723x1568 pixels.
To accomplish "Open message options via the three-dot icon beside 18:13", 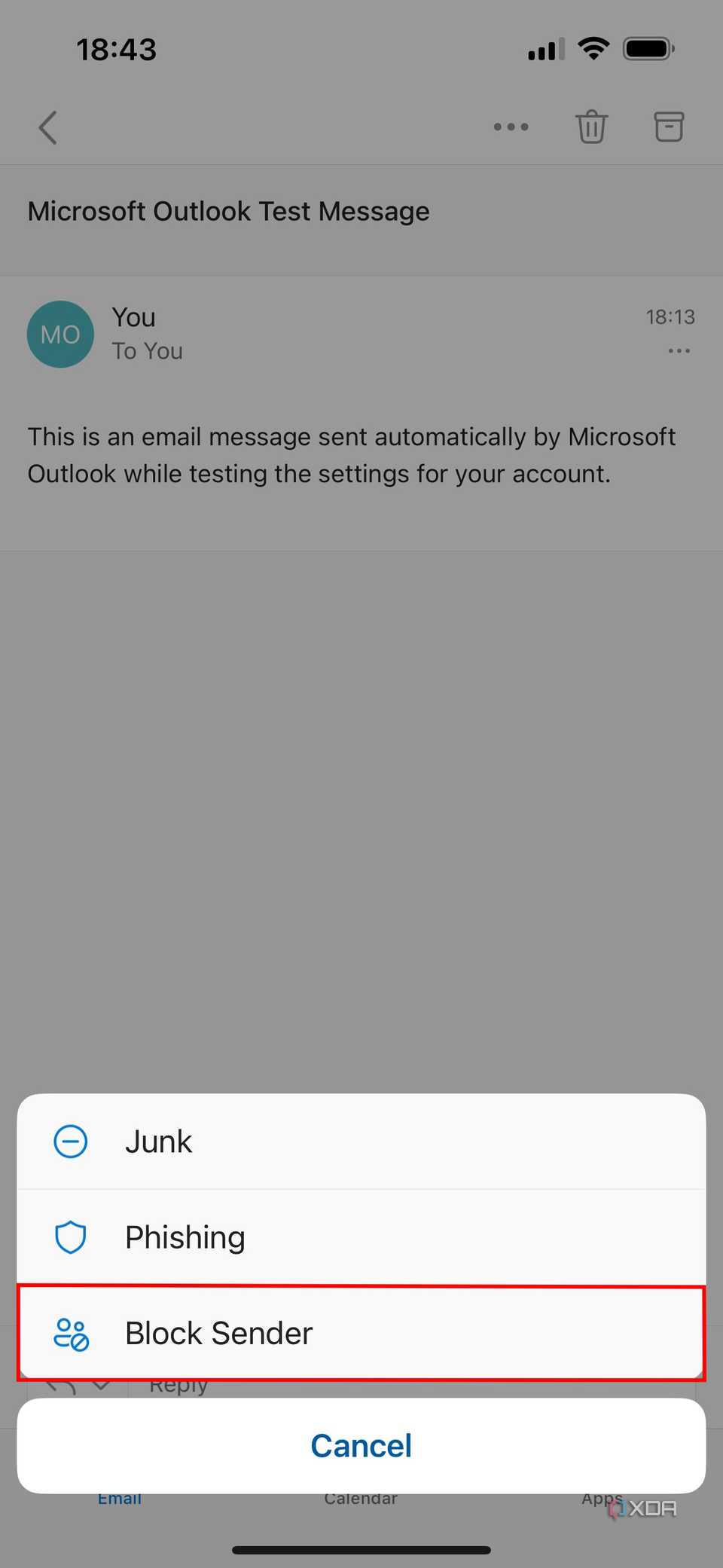I will [679, 350].
